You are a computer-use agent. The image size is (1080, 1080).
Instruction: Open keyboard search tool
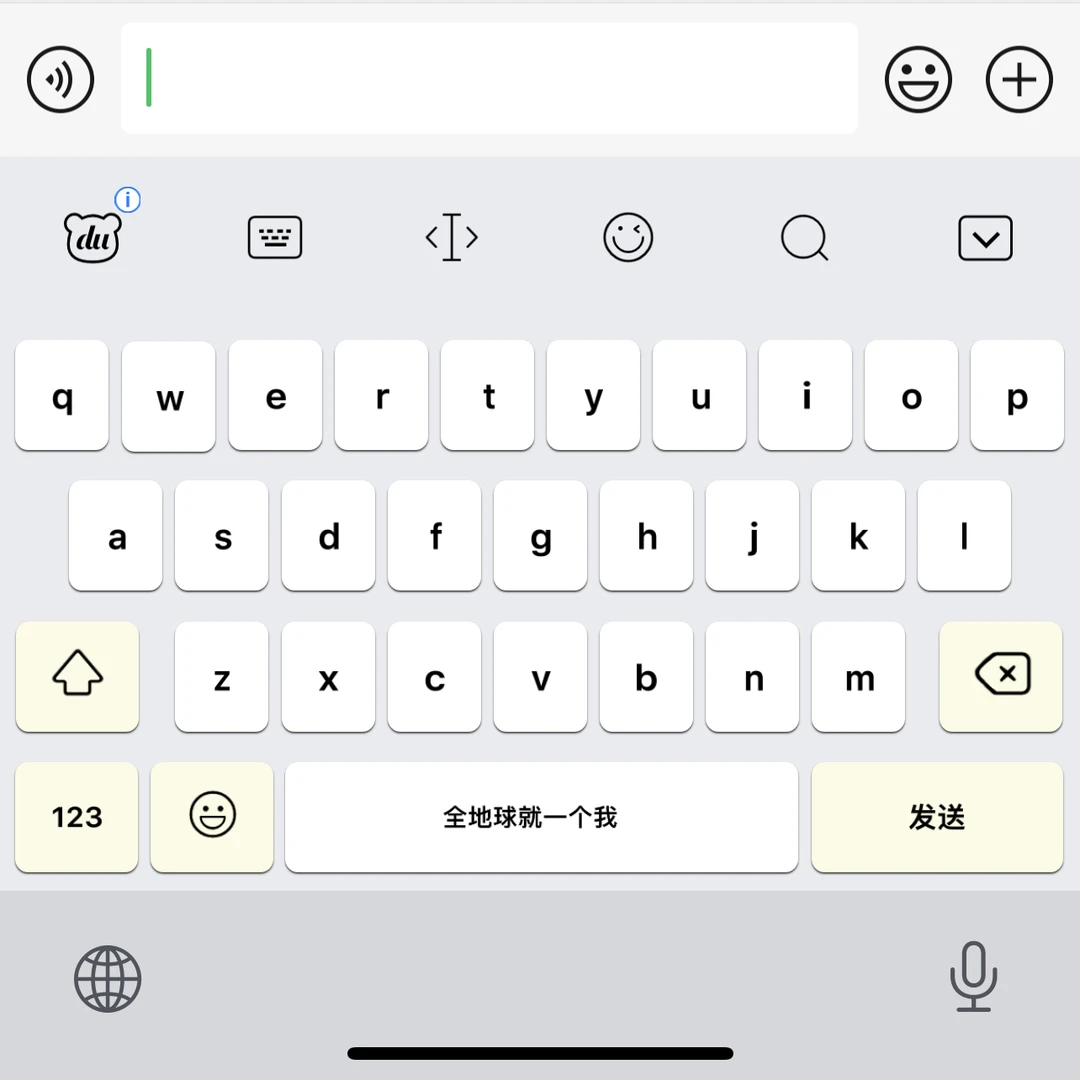click(805, 238)
